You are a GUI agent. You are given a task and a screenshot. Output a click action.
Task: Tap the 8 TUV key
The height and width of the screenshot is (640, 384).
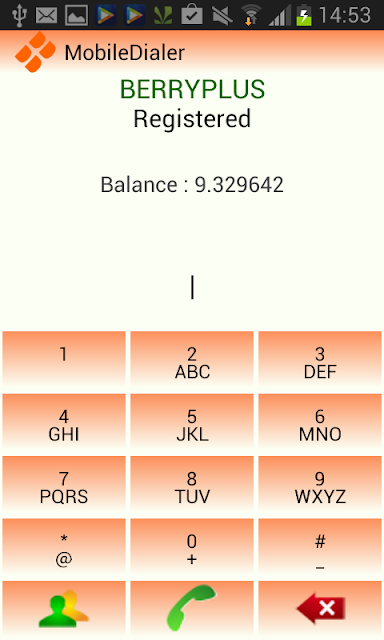click(192, 485)
